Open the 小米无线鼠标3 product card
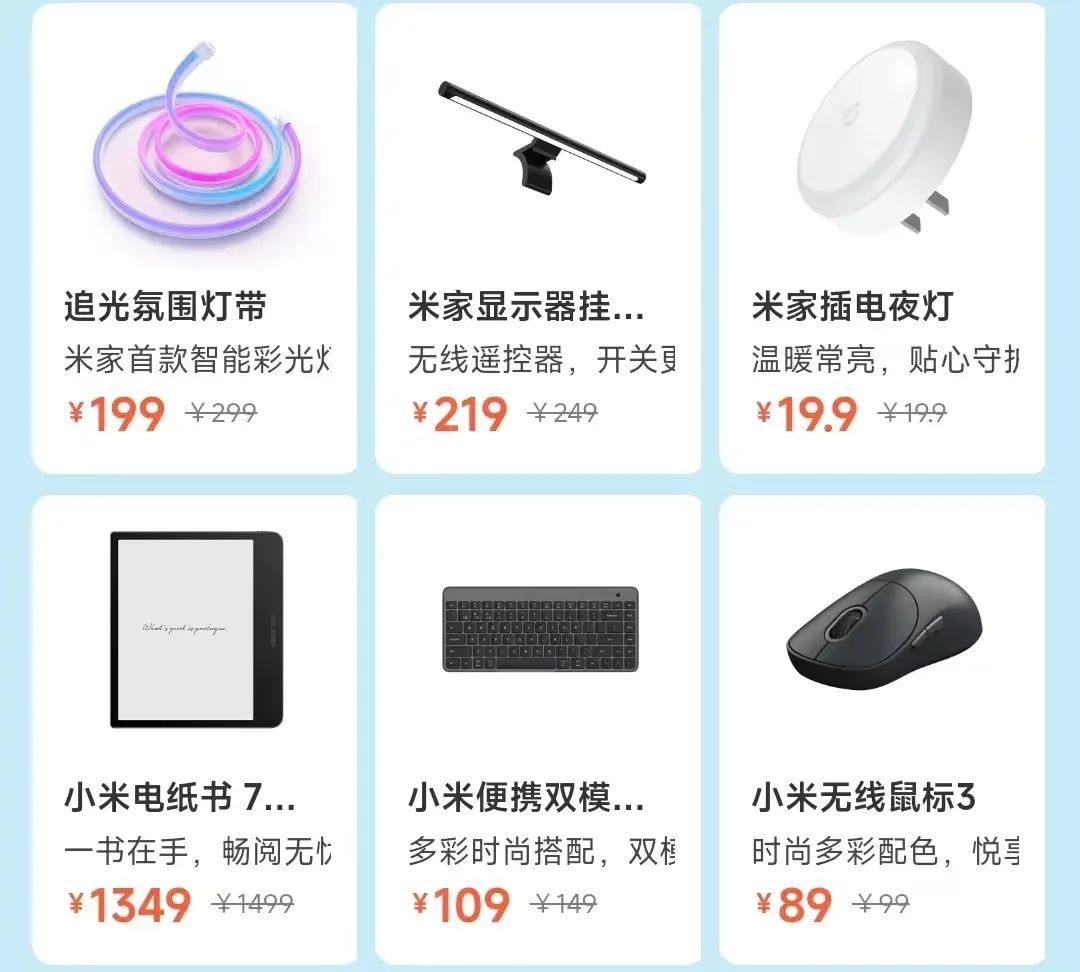Screen dimensions: 1080x972 882,730
